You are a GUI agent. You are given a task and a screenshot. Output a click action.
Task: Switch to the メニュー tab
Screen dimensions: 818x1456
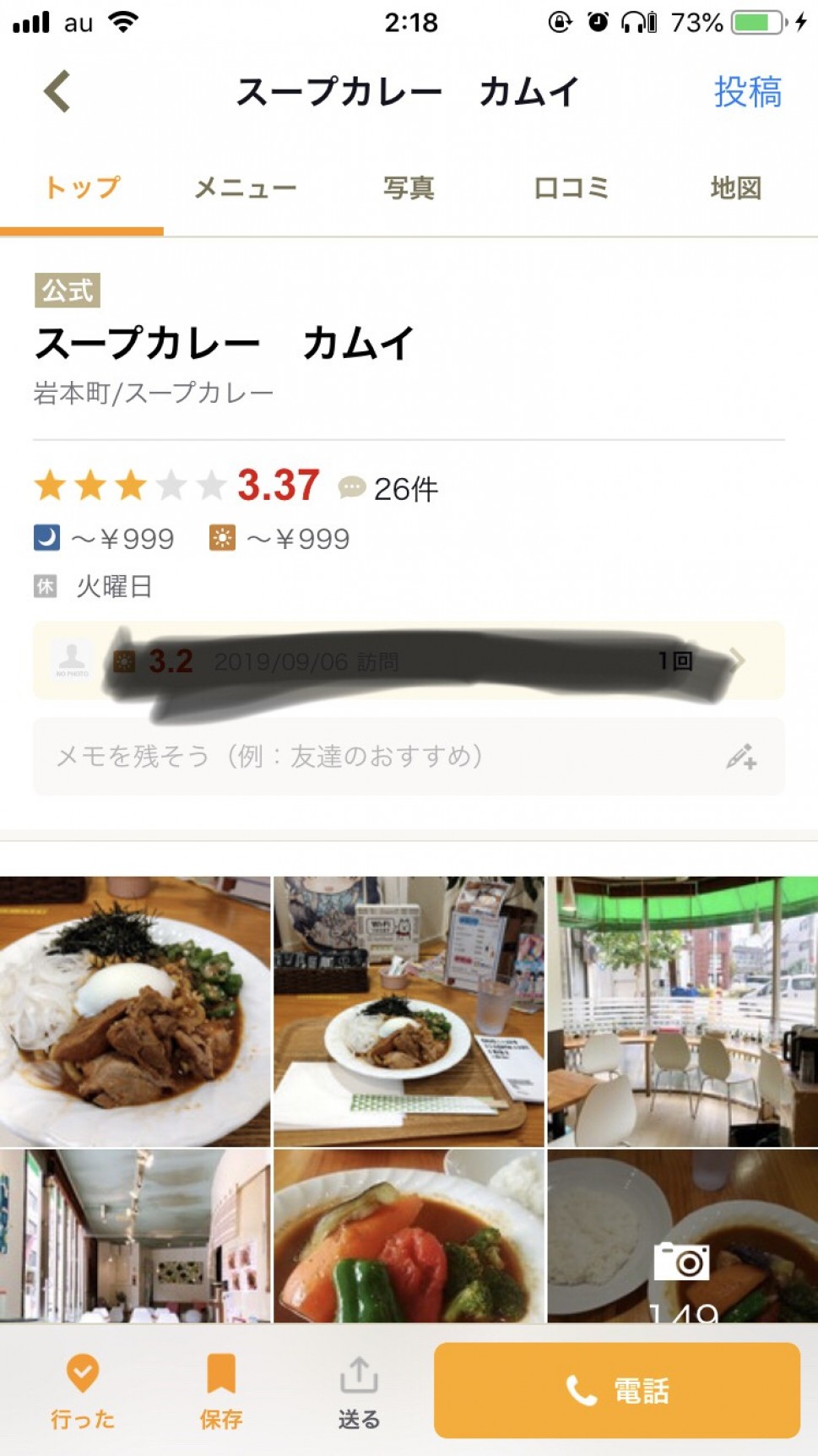coord(245,187)
